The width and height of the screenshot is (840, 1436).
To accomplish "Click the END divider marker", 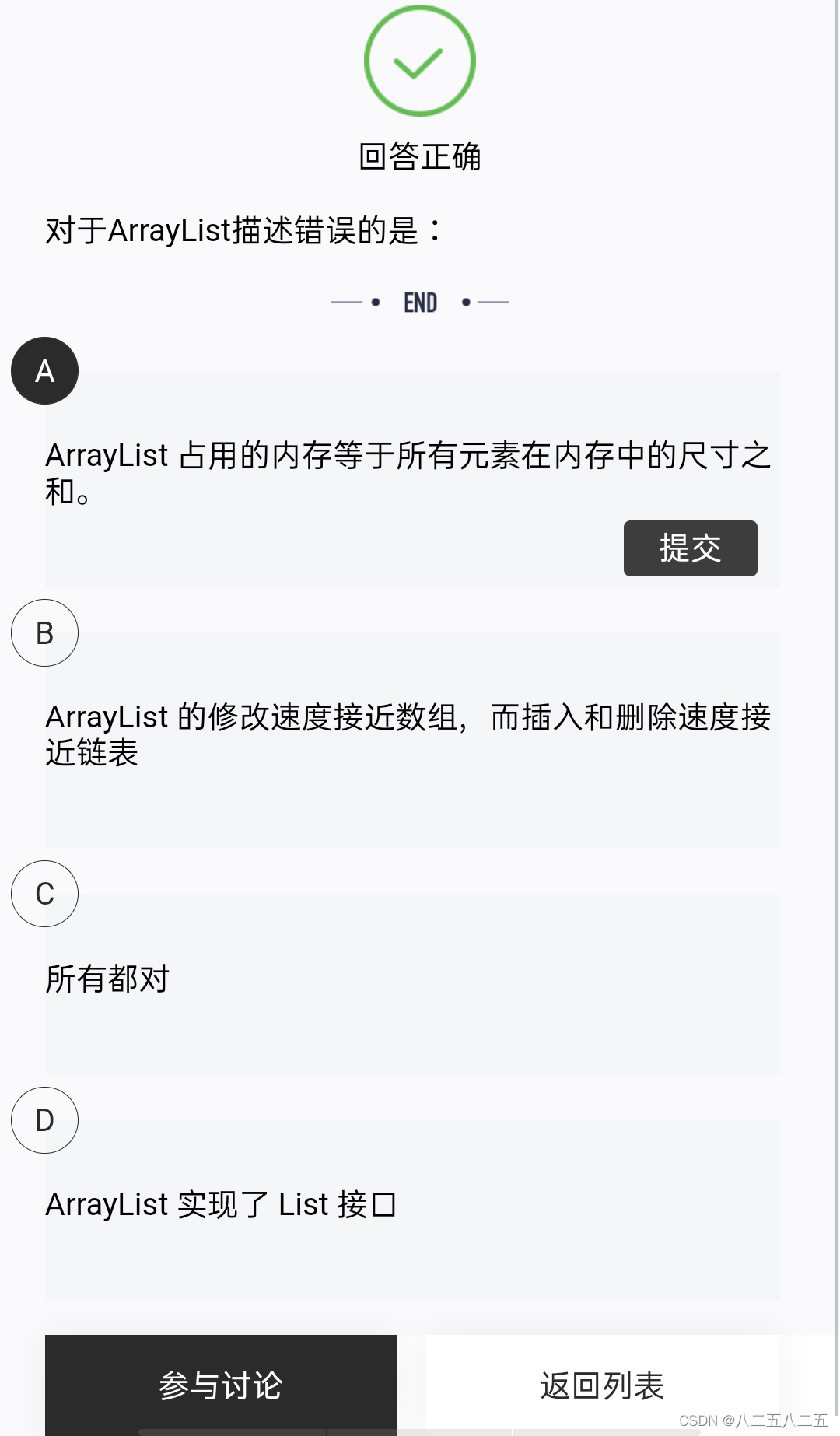I will pyautogui.click(x=419, y=302).
